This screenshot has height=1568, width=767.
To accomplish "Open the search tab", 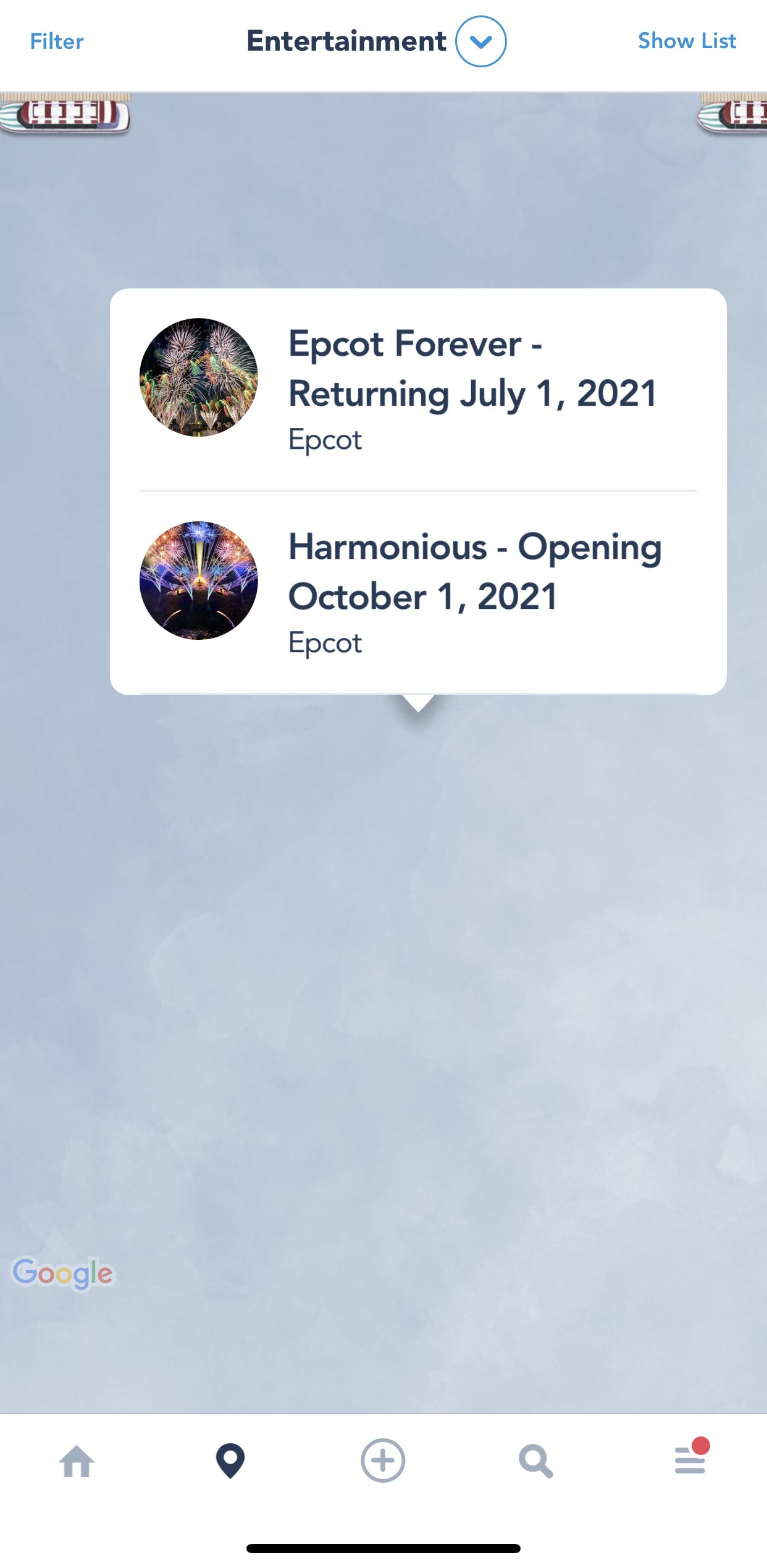I will 535,1461.
